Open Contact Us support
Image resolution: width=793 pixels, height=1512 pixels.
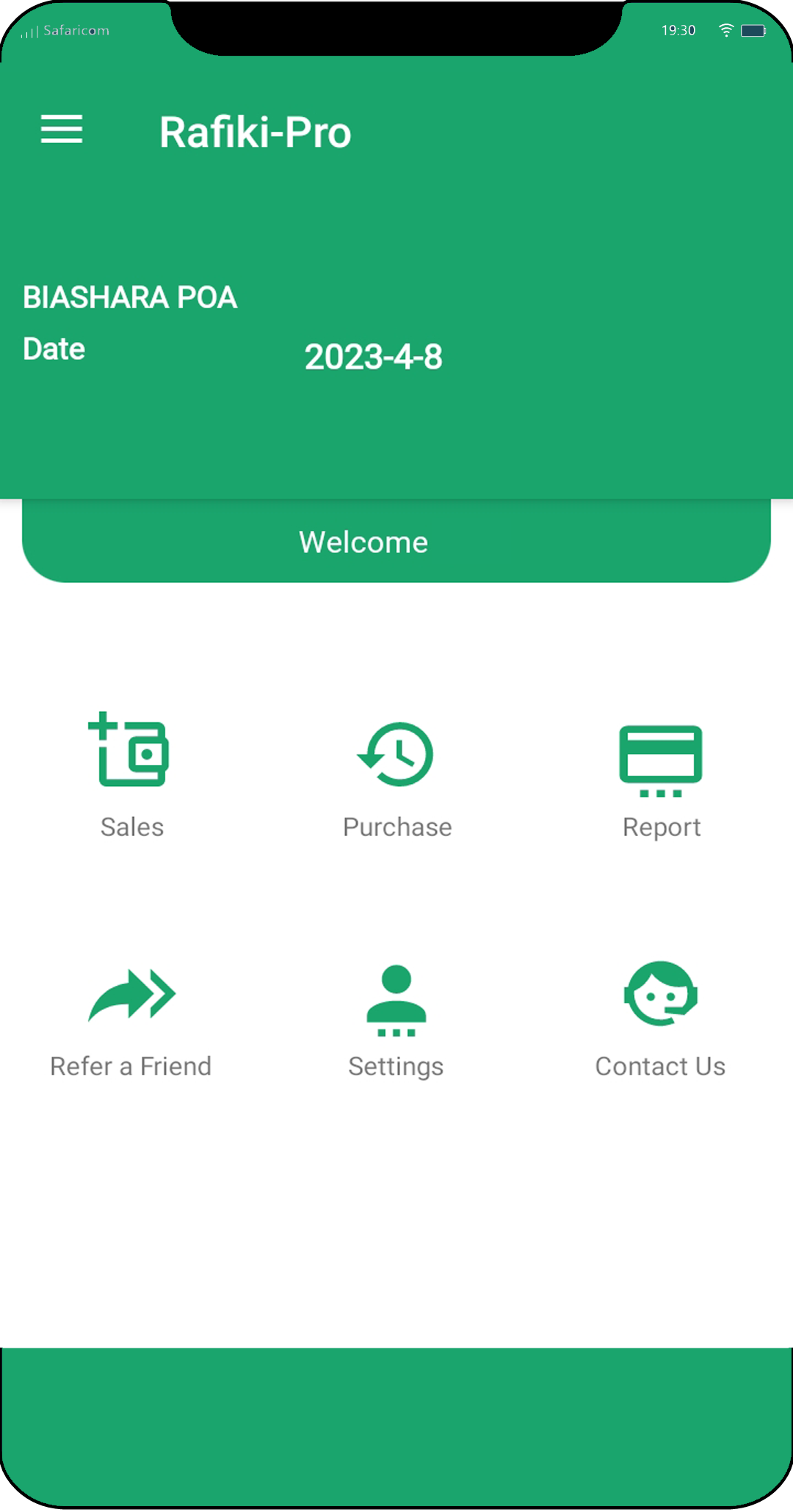[660, 1017]
